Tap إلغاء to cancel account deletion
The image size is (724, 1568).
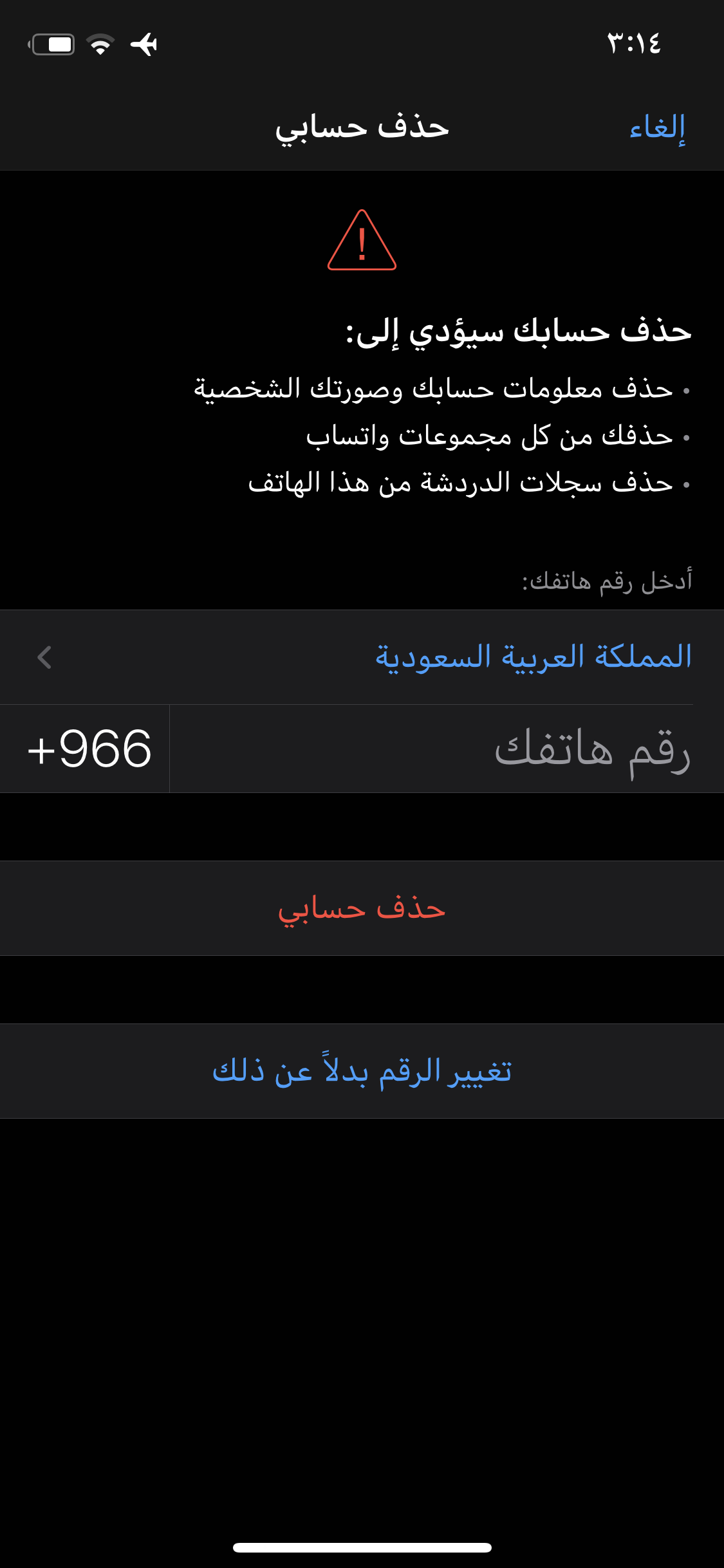[x=657, y=127]
